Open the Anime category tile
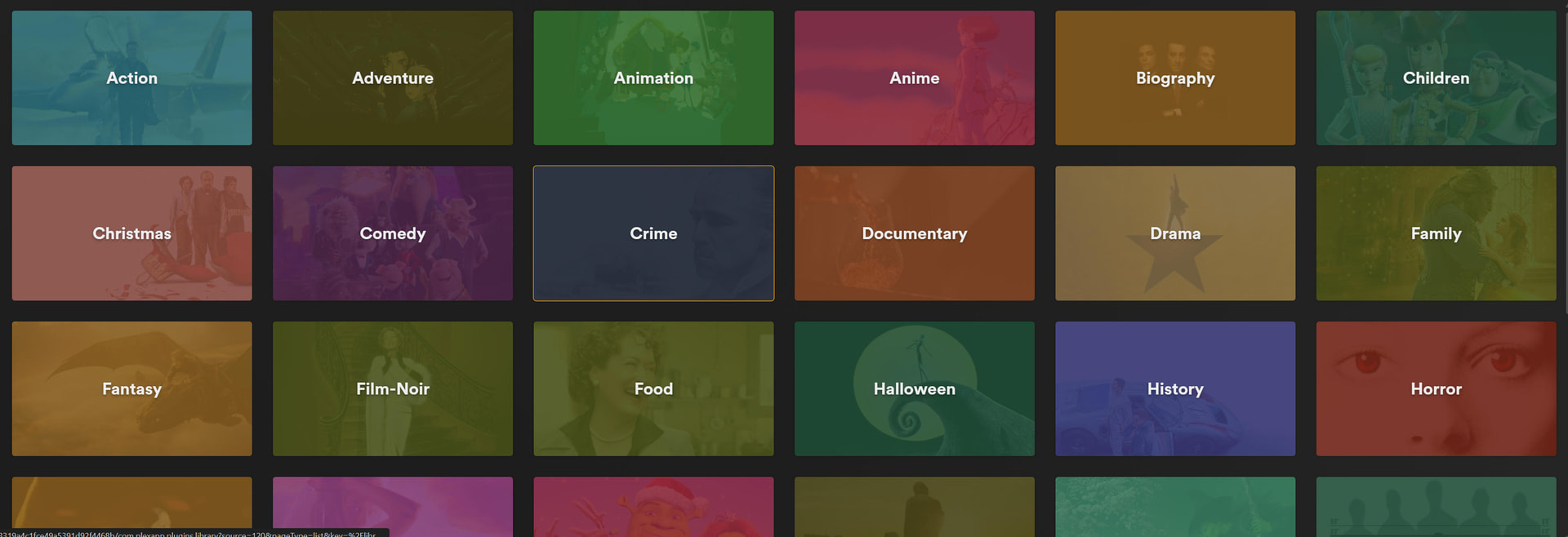Screen dimensions: 1568x537 [x=914, y=78]
